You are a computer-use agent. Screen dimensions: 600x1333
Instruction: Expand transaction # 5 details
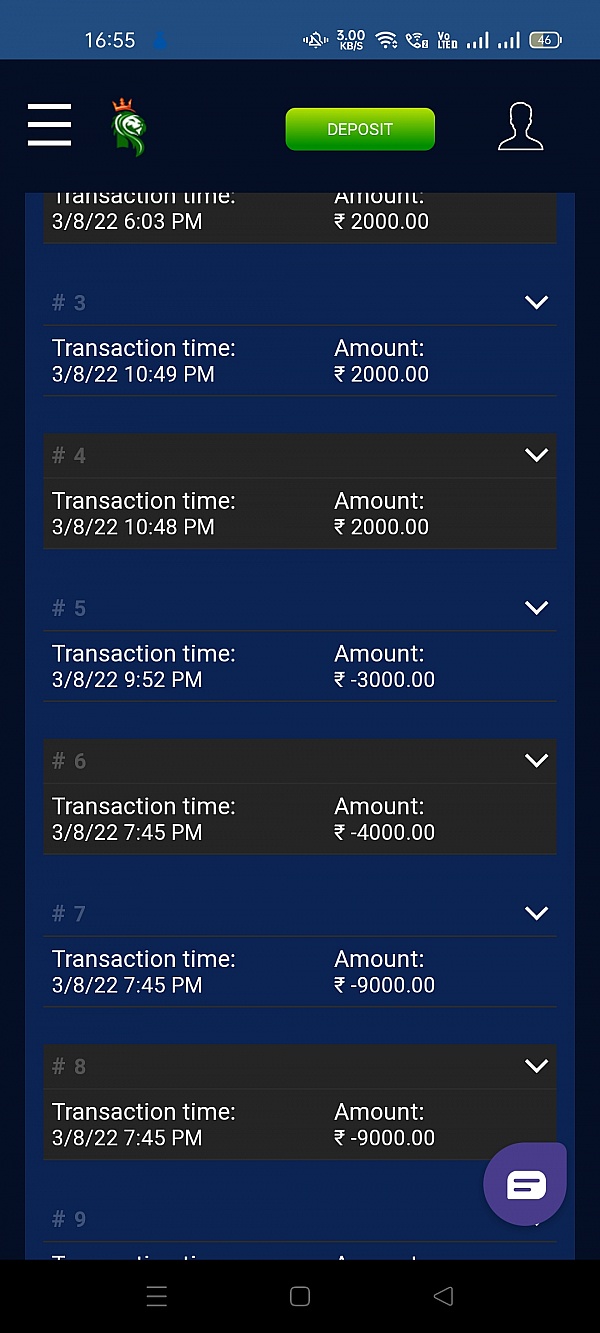click(x=537, y=608)
